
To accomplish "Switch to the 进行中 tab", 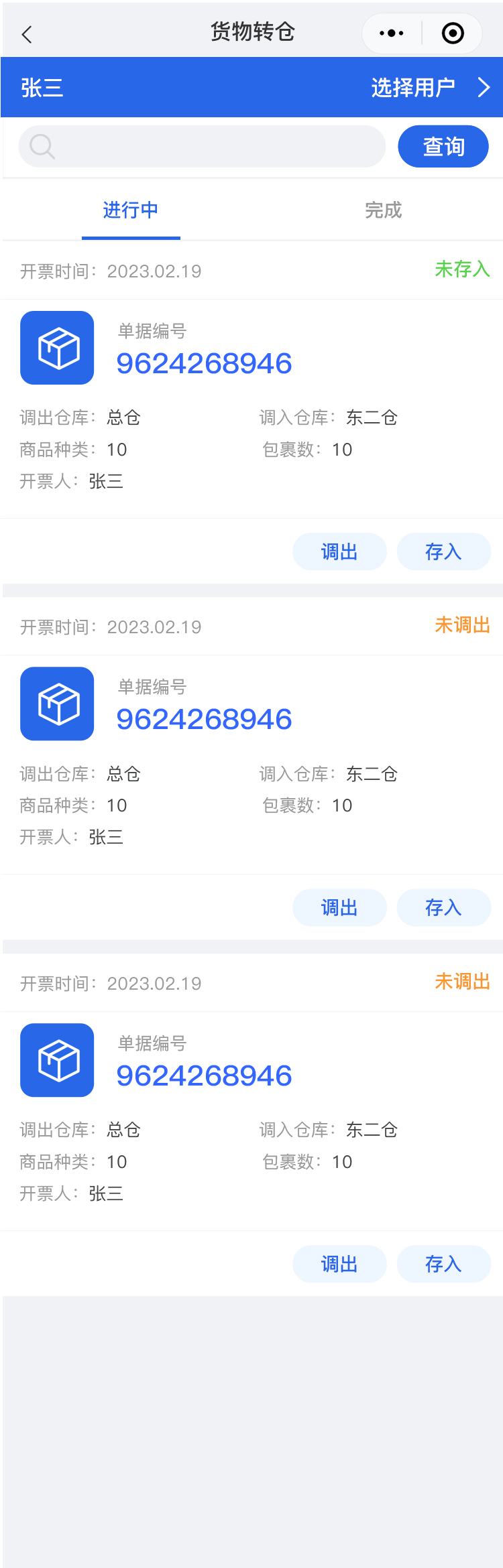I will (x=131, y=210).
